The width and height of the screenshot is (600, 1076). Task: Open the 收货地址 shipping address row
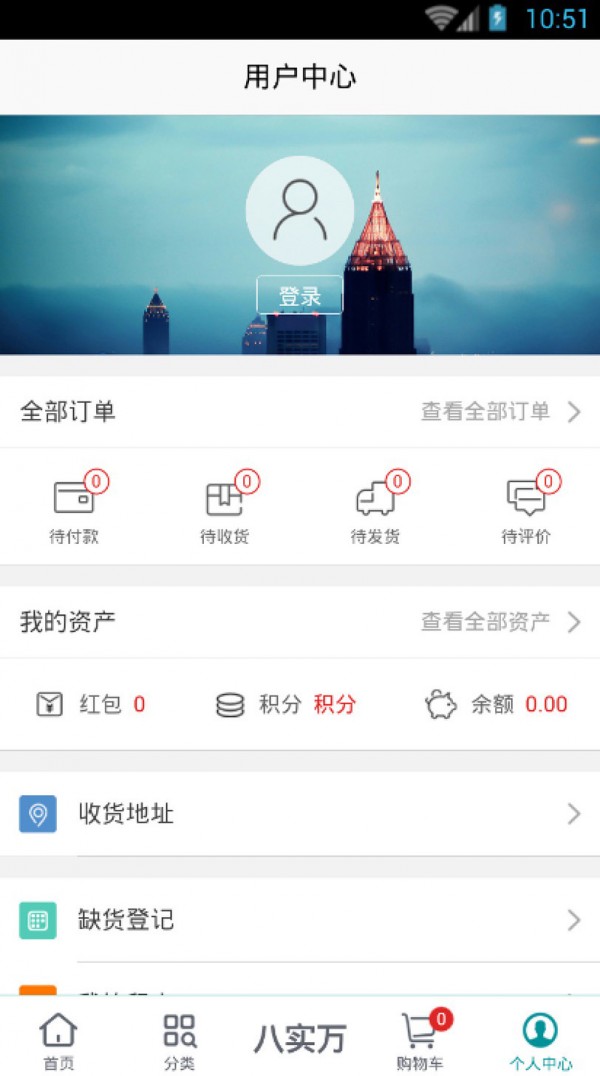(x=300, y=814)
